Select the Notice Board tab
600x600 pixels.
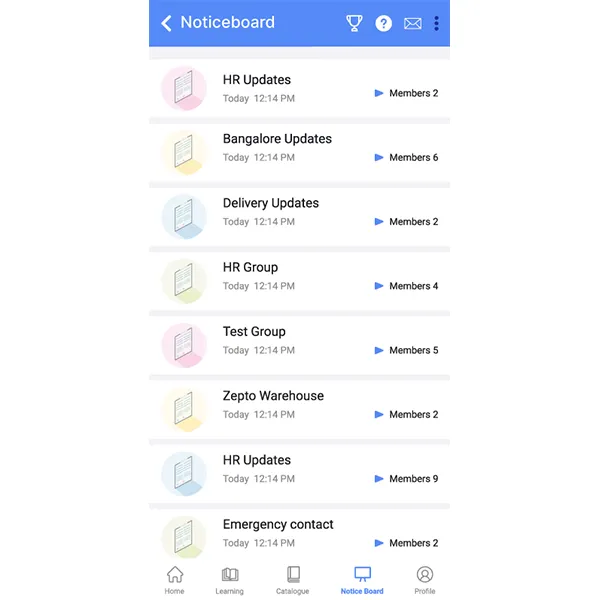(362, 580)
